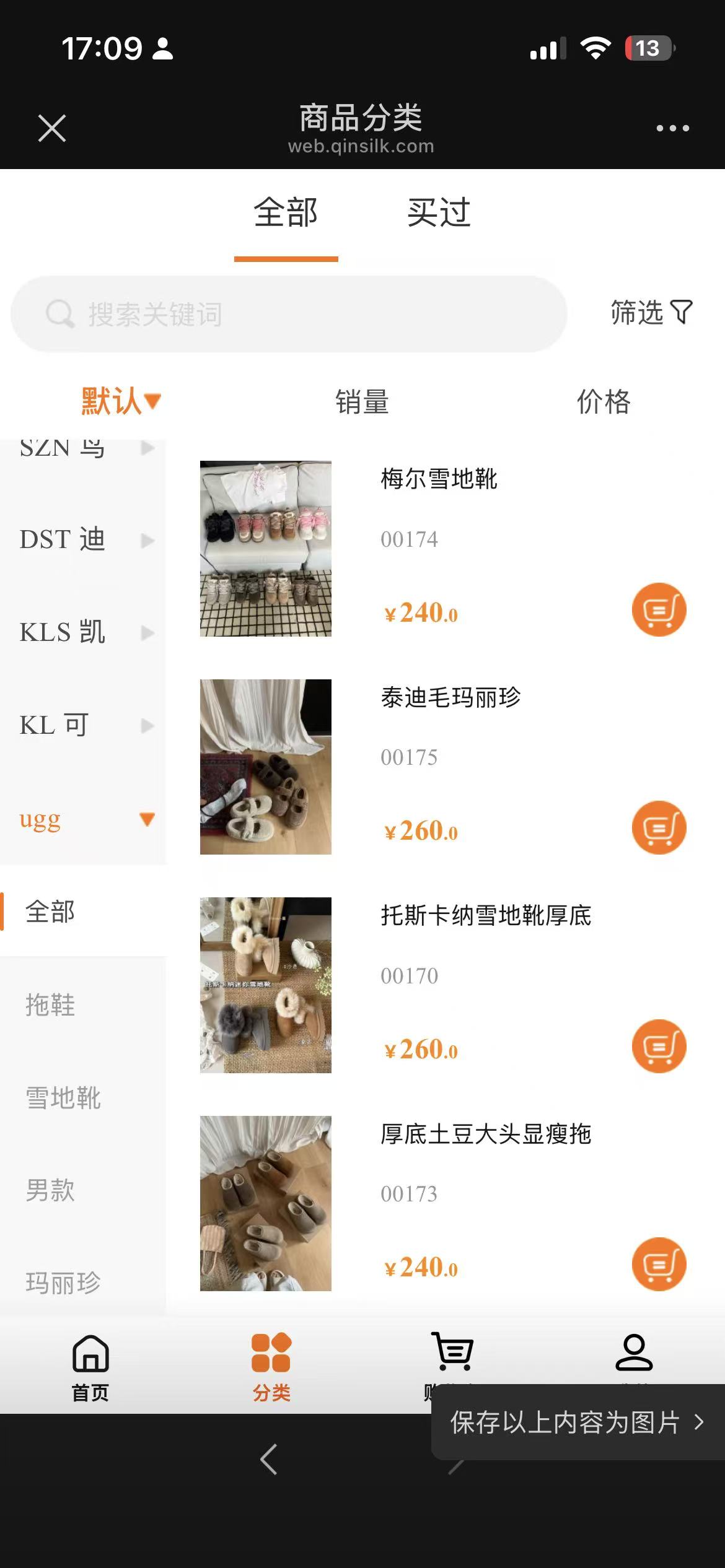Image resolution: width=725 pixels, height=1568 pixels.
Task: Add 泰迪毛玛丽珍 to the cart
Action: pyautogui.click(x=659, y=827)
